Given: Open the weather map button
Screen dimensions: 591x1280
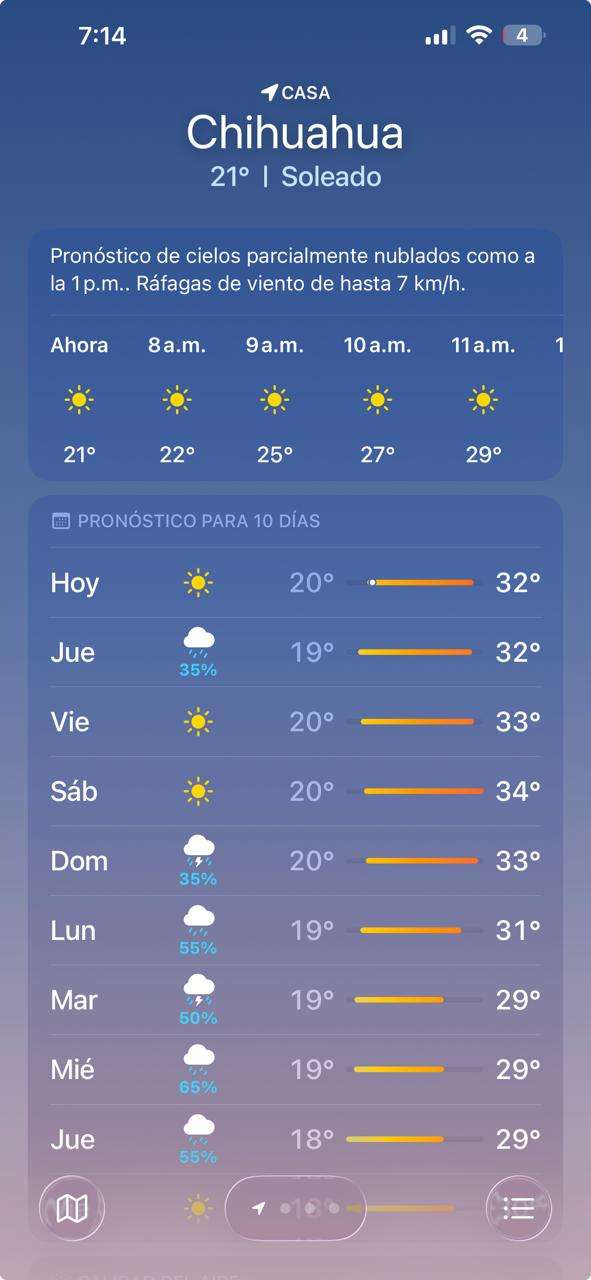Looking at the screenshot, I should point(71,1208).
